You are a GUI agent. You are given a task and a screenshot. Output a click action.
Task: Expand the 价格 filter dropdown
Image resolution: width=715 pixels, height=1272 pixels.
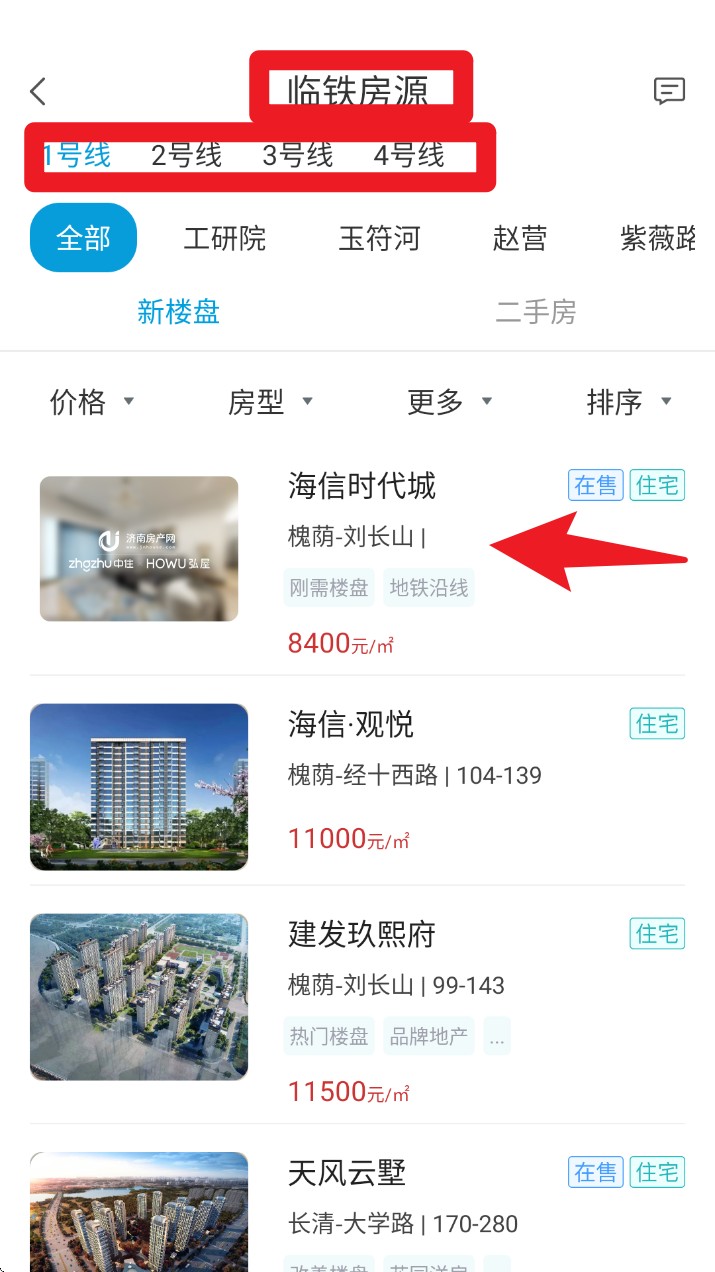(x=92, y=402)
